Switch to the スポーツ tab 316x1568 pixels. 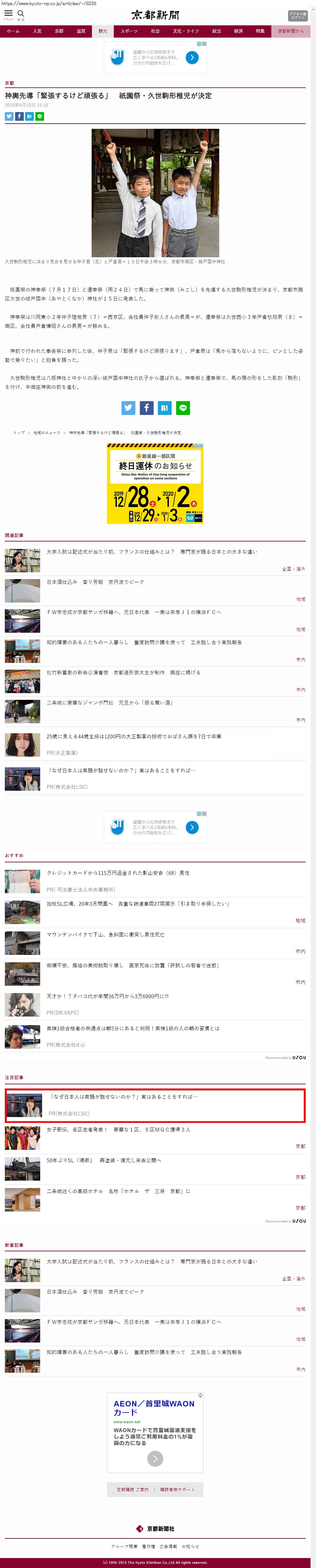[129, 31]
